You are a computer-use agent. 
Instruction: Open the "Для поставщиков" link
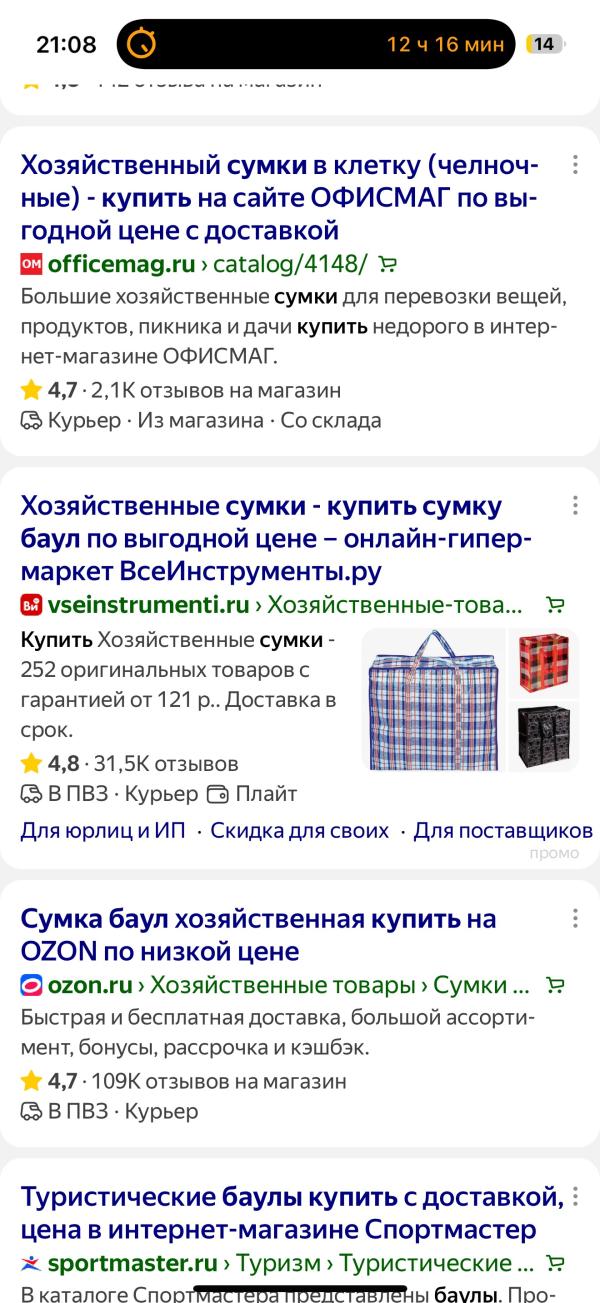coord(503,830)
